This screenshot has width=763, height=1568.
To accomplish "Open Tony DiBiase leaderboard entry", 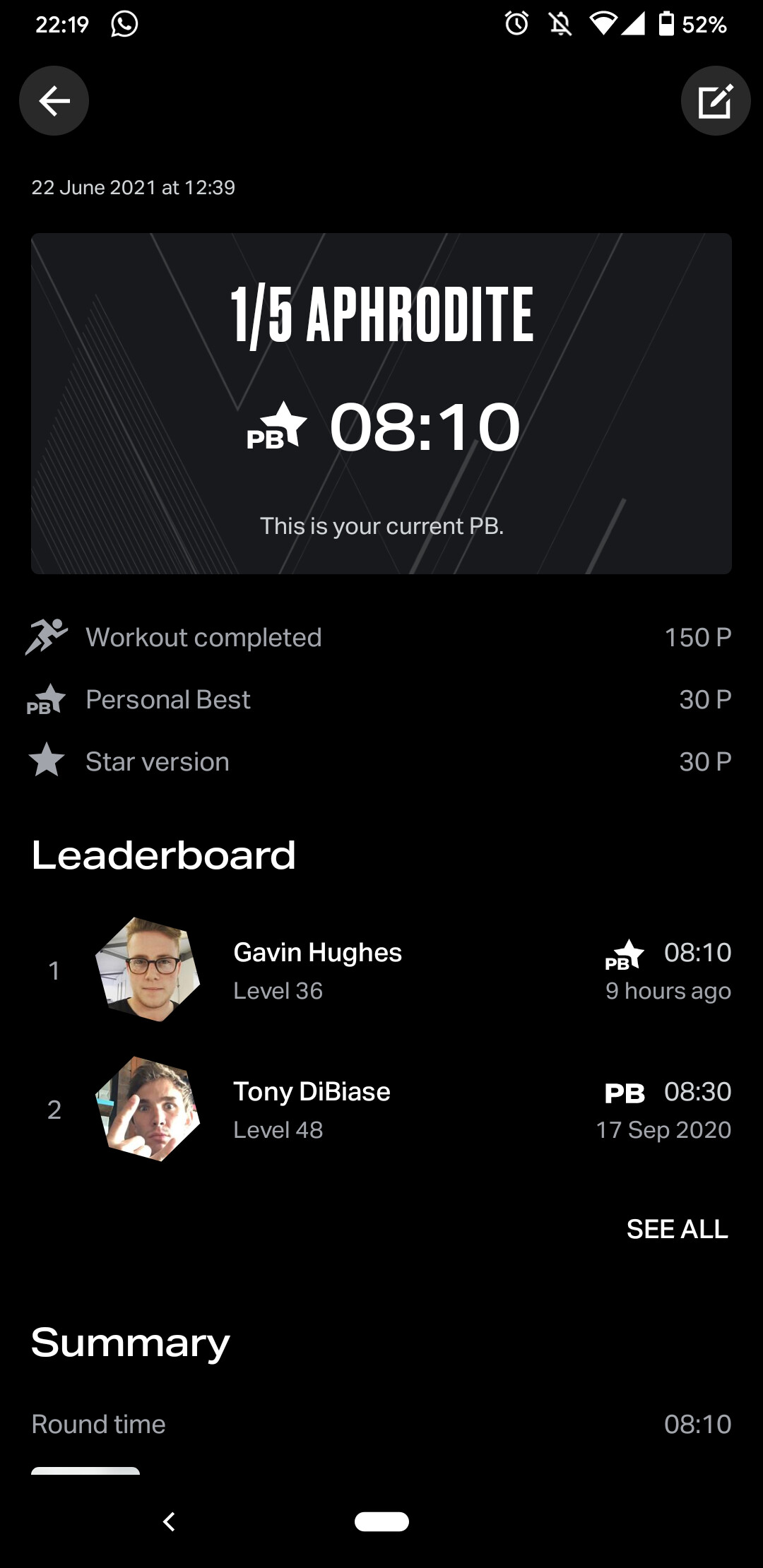I will click(x=381, y=1110).
